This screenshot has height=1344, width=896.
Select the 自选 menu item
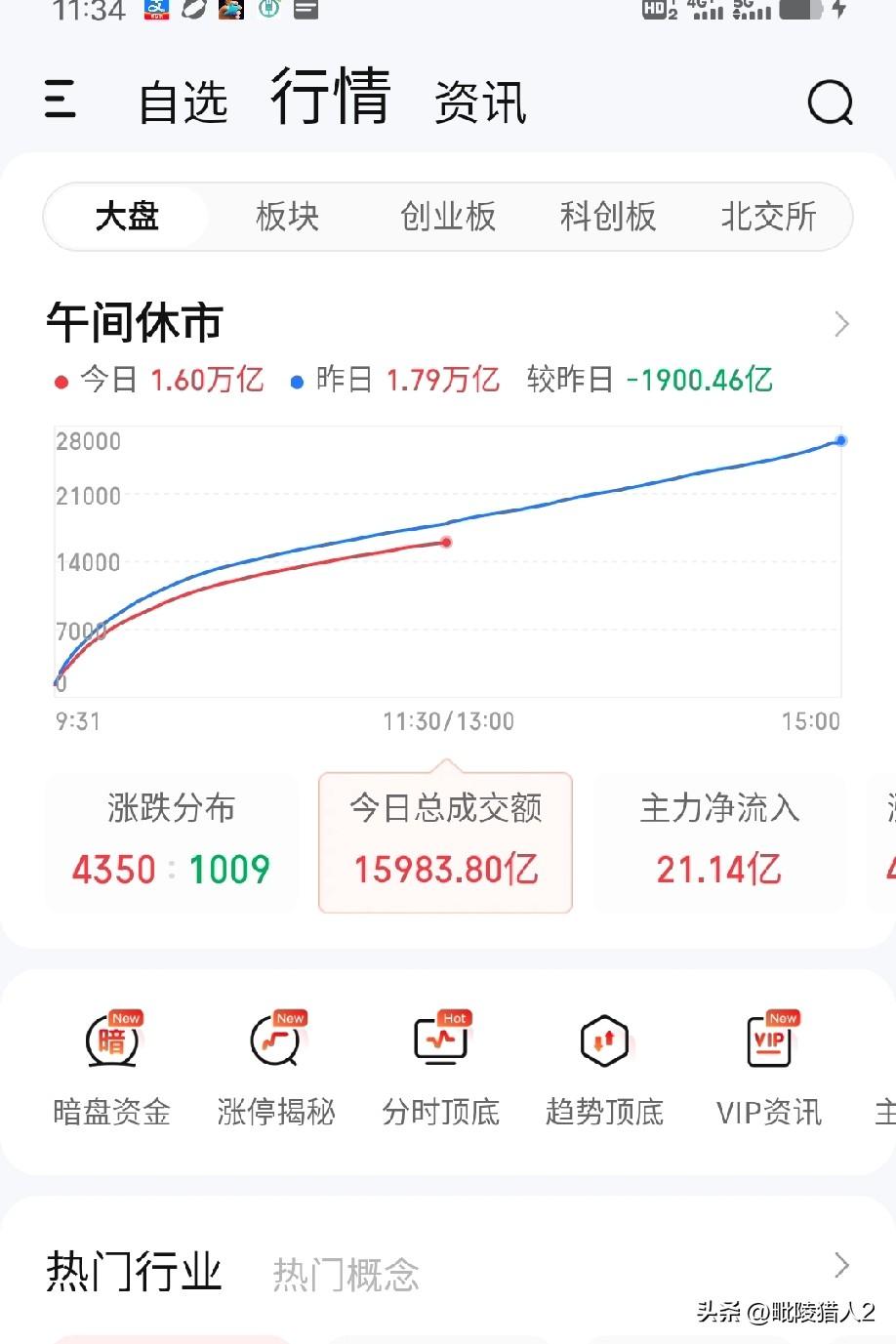[x=184, y=102]
